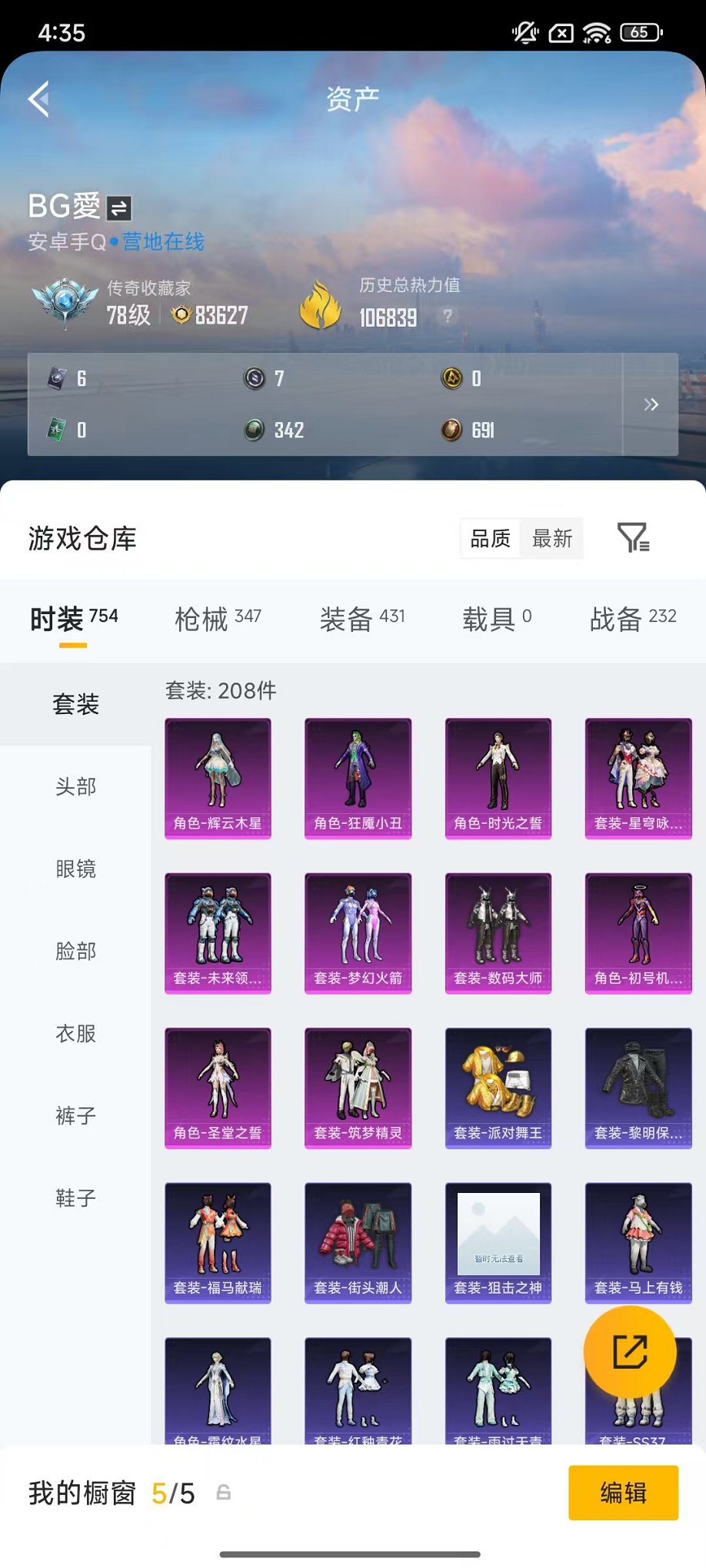The height and width of the screenshot is (1568, 706).
Task: Expand the currency panel via double-arrow chevron
Action: pyautogui.click(x=651, y=404)
